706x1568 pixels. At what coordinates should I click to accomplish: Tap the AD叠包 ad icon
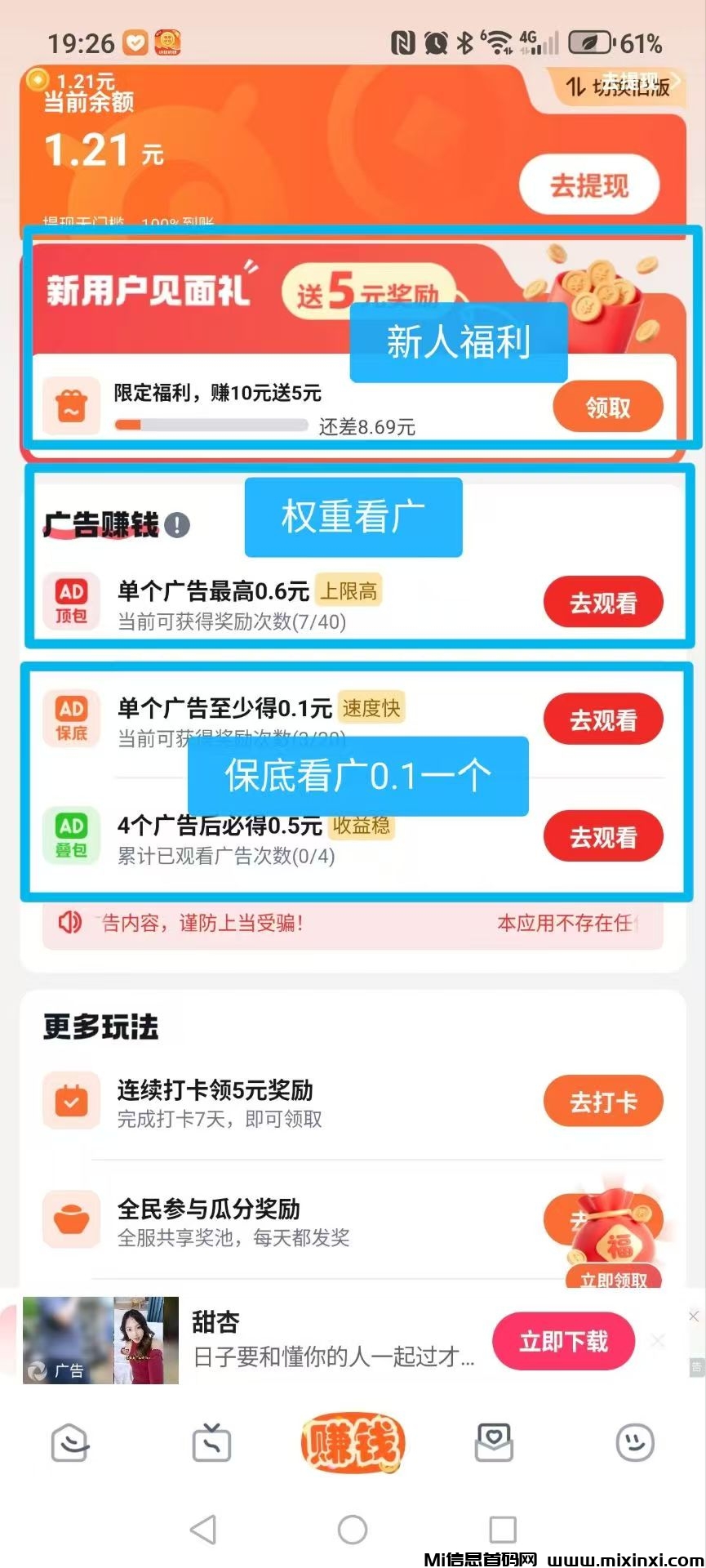pyautogui.click(x=71, y=835)
